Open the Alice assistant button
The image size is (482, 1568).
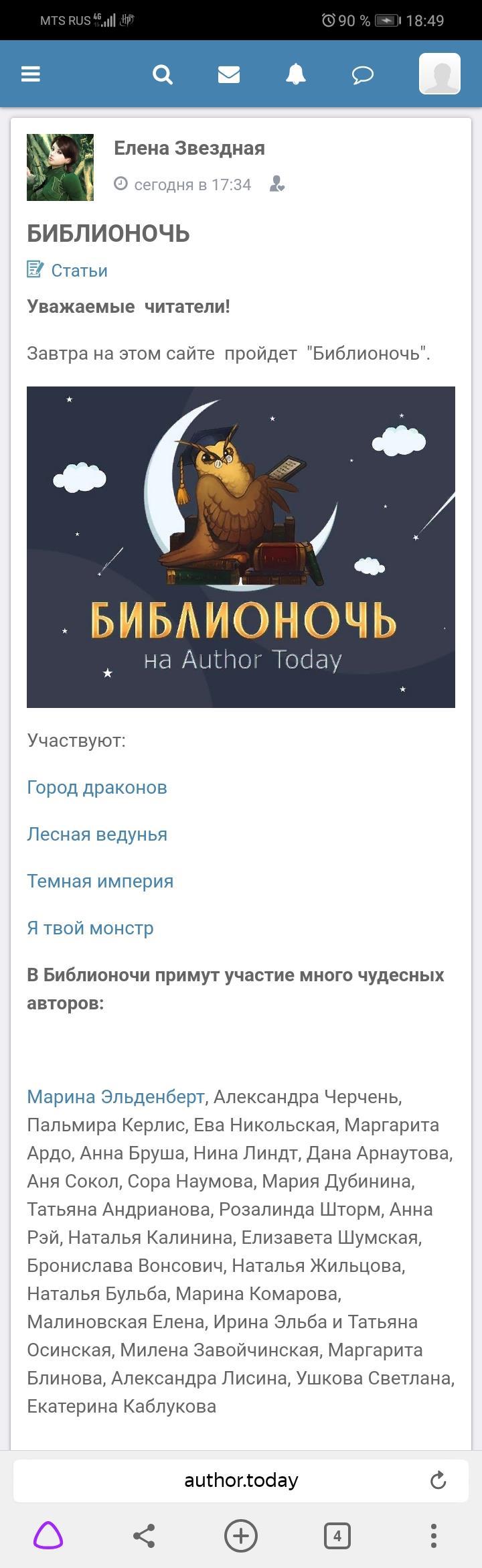coord(48,1535)
